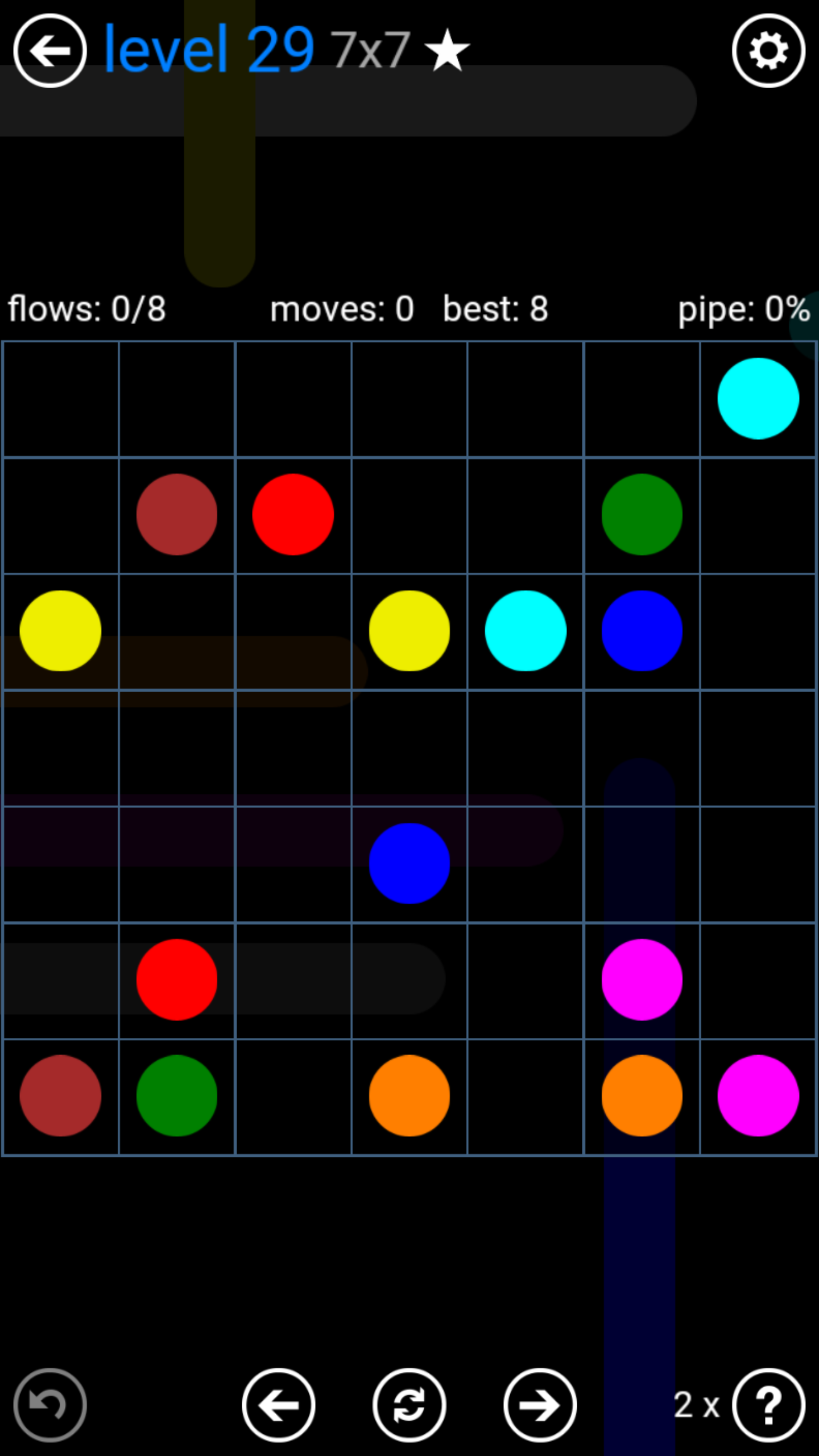Go back using the top-left arrow
Screen dimensions: 819x1456
pos(50,51)
